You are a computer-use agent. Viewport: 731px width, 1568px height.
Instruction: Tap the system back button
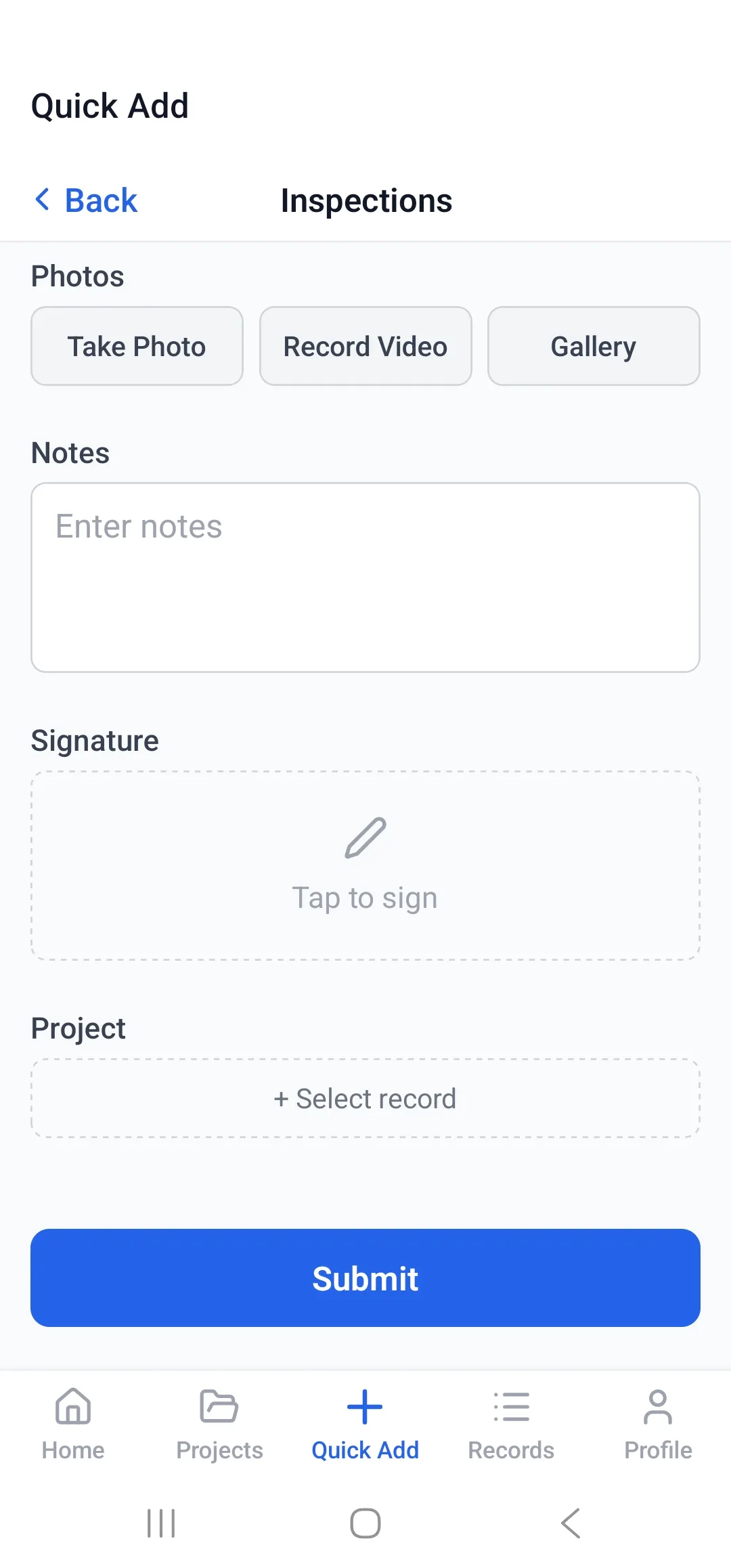point(571,1523)
